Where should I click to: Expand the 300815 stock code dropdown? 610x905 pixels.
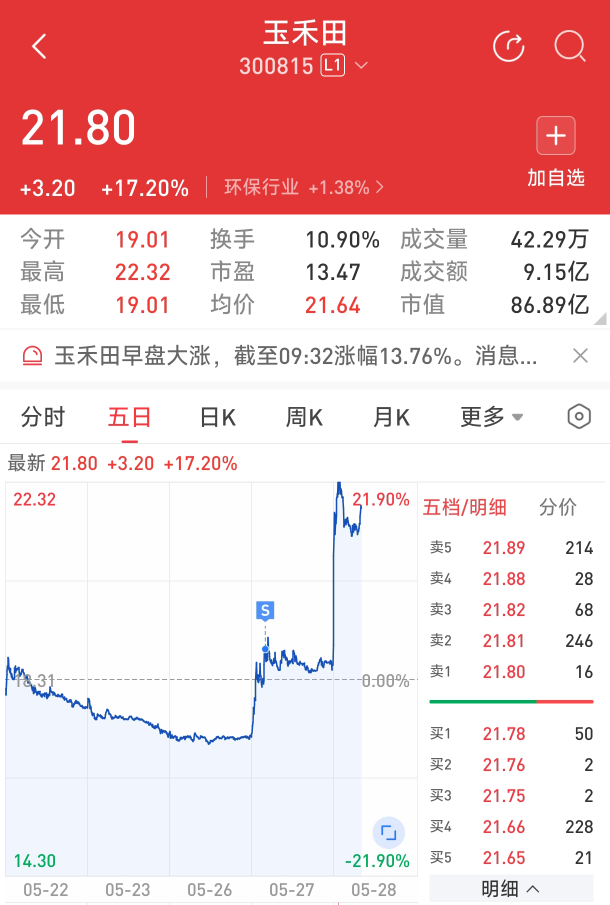361,66
